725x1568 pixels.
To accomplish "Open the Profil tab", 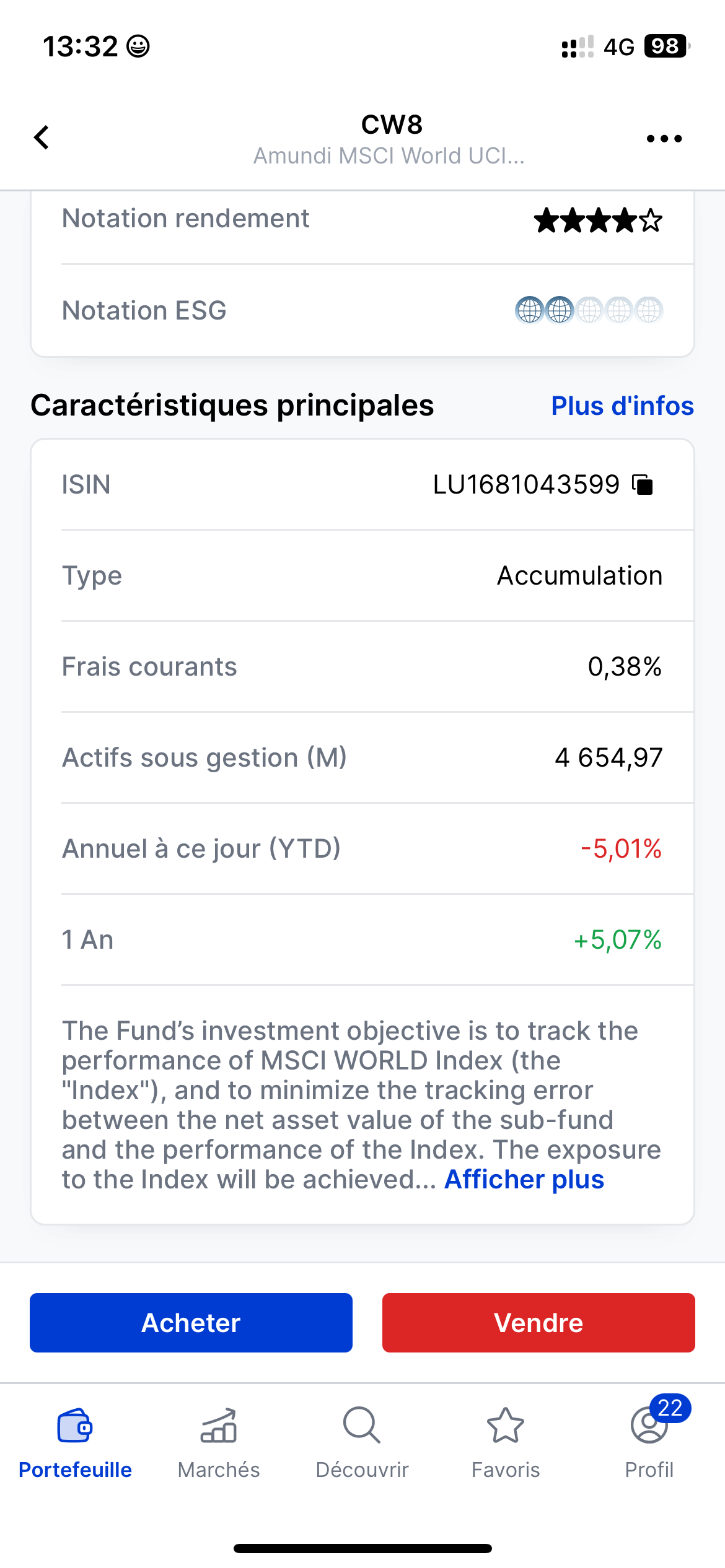I will (x=649, y=1443).
